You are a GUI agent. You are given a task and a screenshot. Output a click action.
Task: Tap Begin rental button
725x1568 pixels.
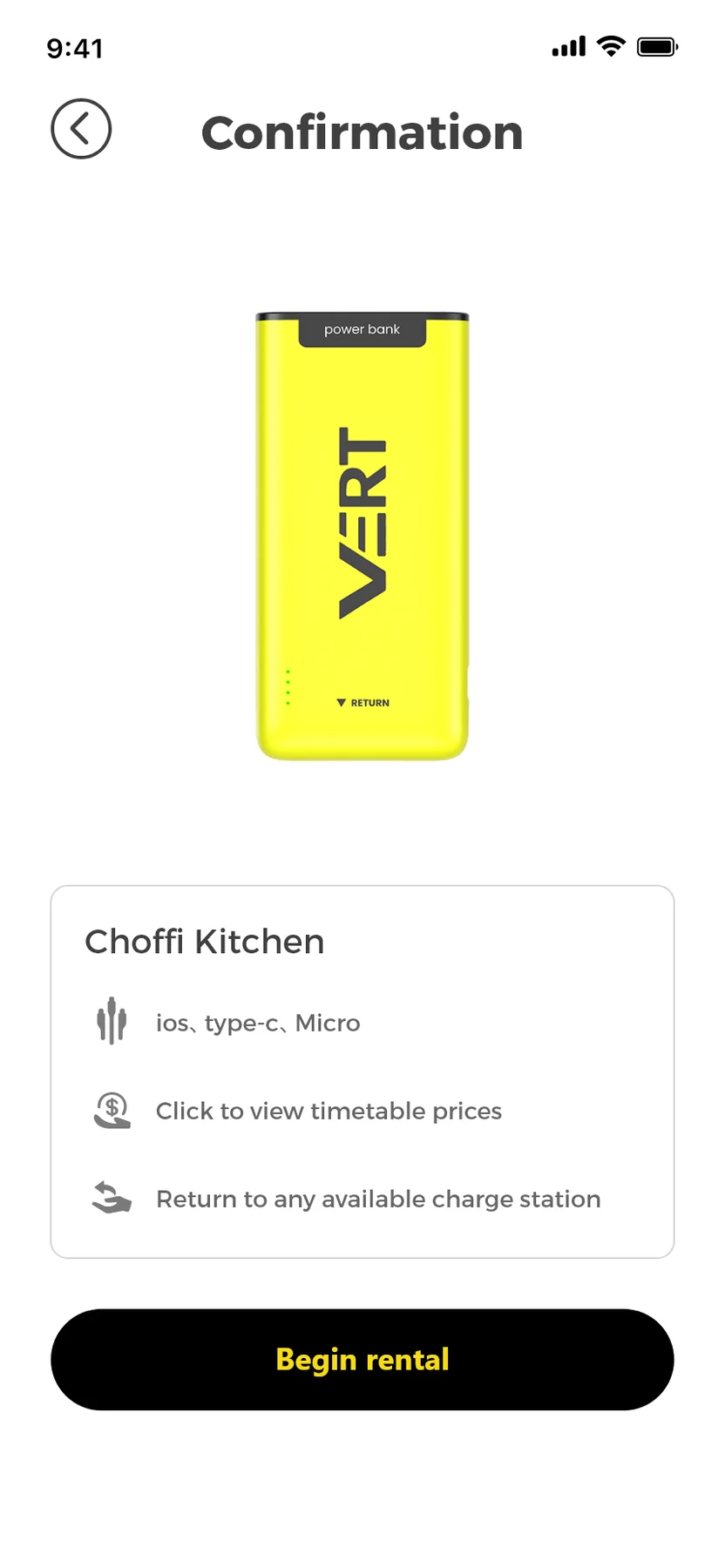362,1359
